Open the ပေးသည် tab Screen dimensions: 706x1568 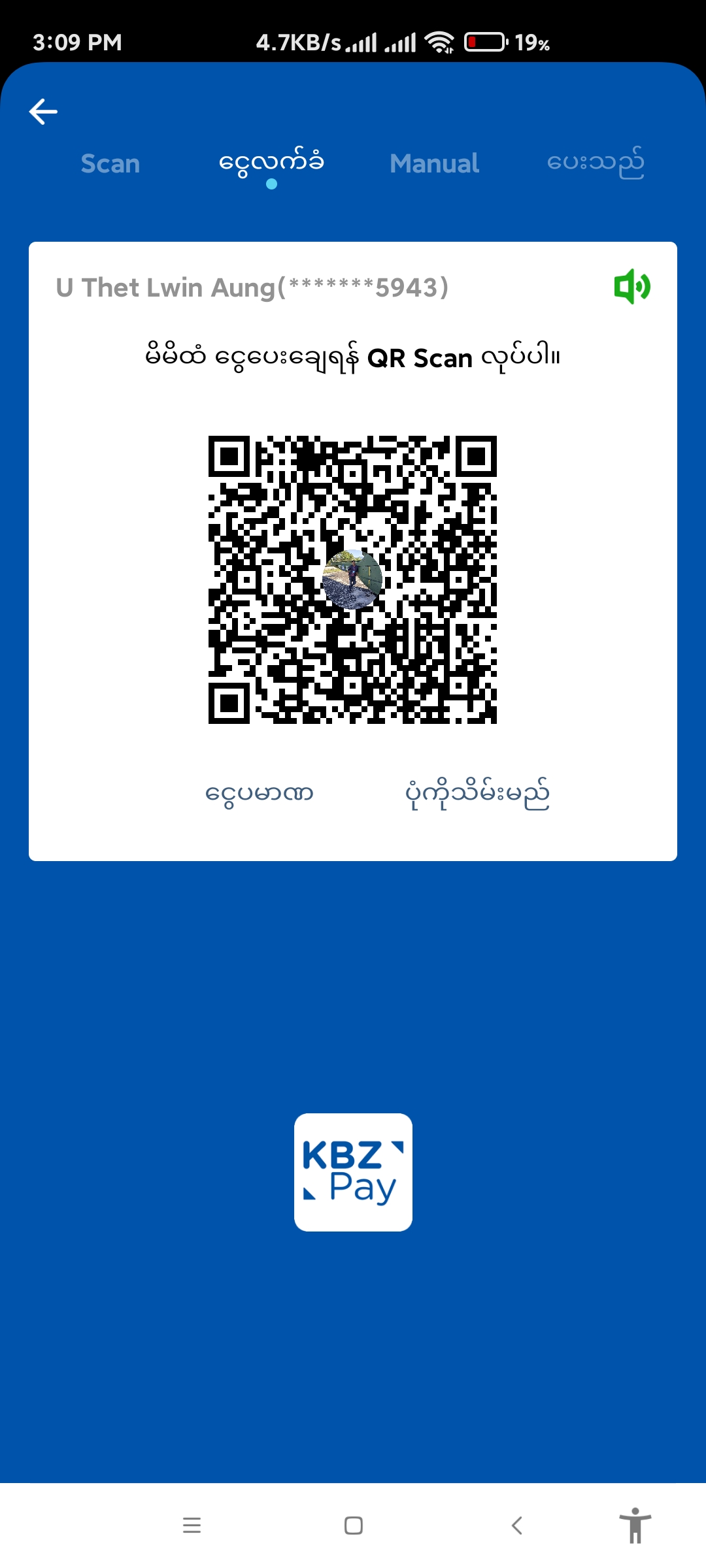click(x=596, y=163)
